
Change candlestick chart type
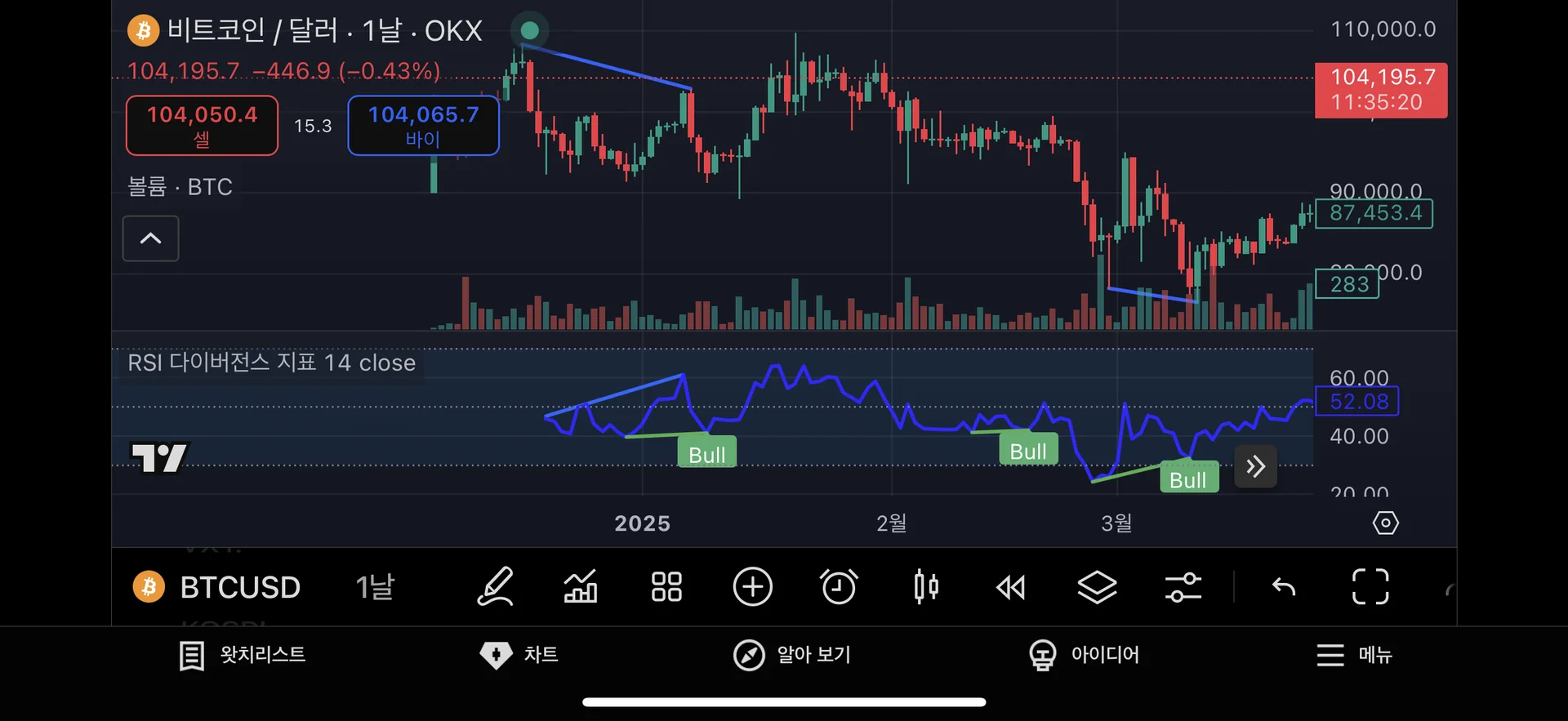pos(925,587)
